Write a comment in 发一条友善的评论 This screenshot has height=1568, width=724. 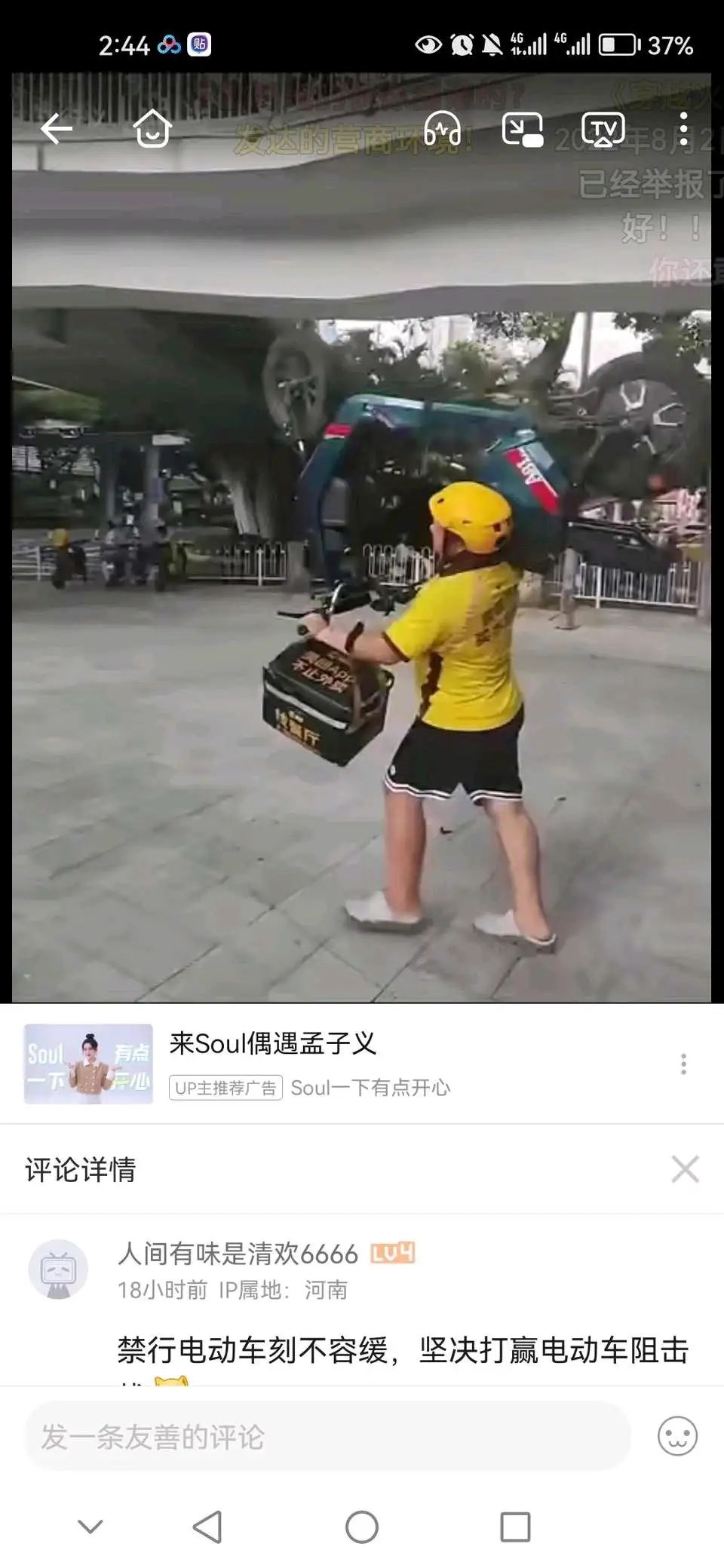327,1437
